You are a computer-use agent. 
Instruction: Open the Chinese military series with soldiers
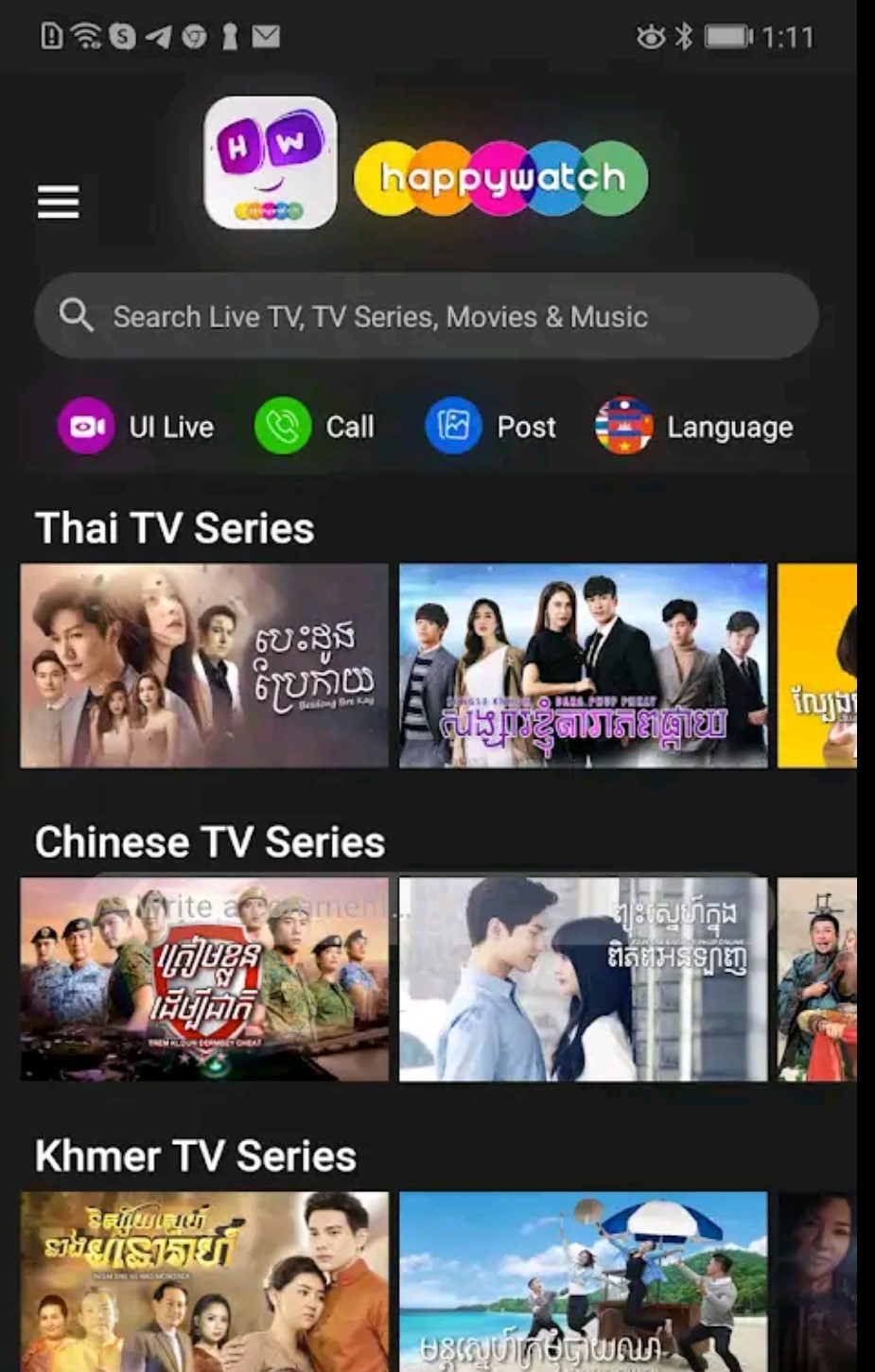coord(204,979)
